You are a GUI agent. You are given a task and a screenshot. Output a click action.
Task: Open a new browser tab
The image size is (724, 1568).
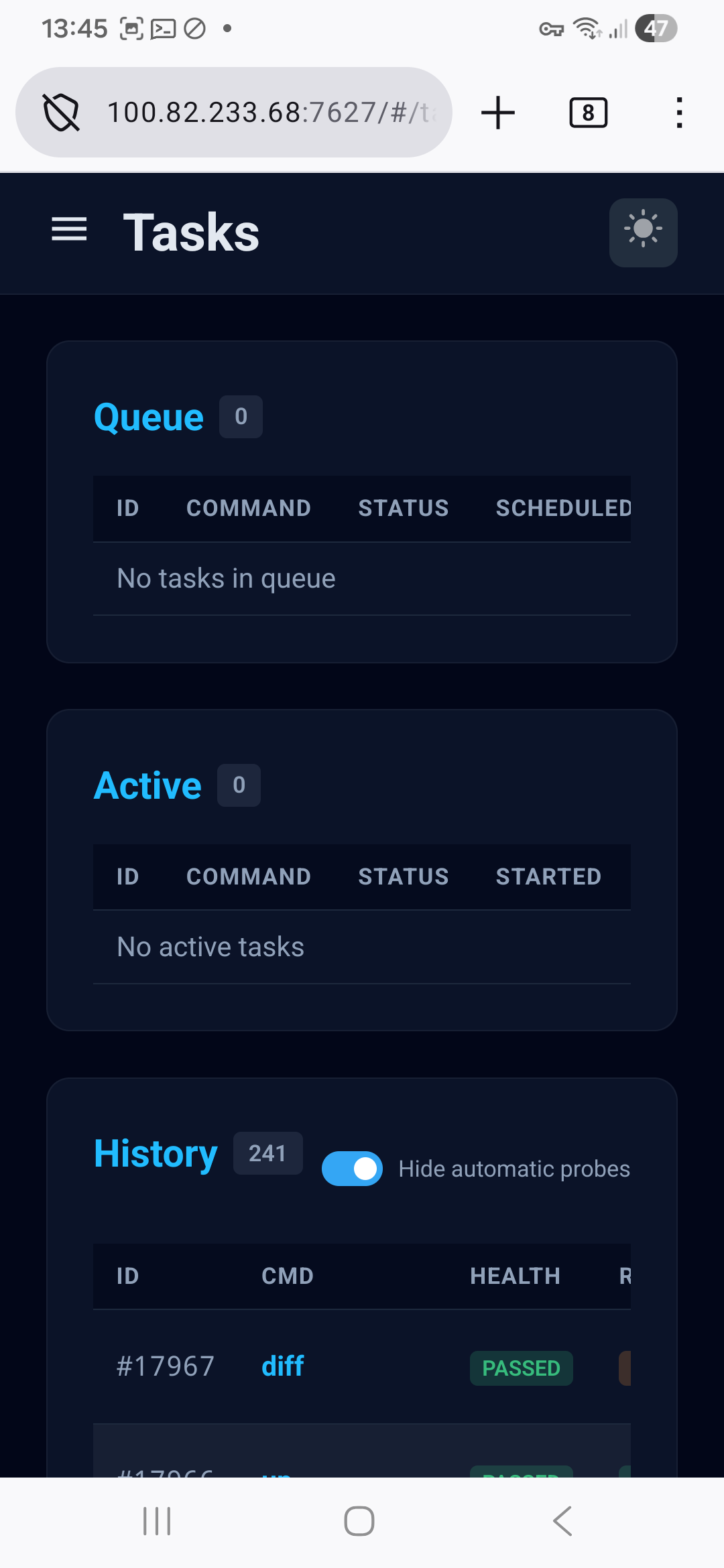(x=497, y=113)
